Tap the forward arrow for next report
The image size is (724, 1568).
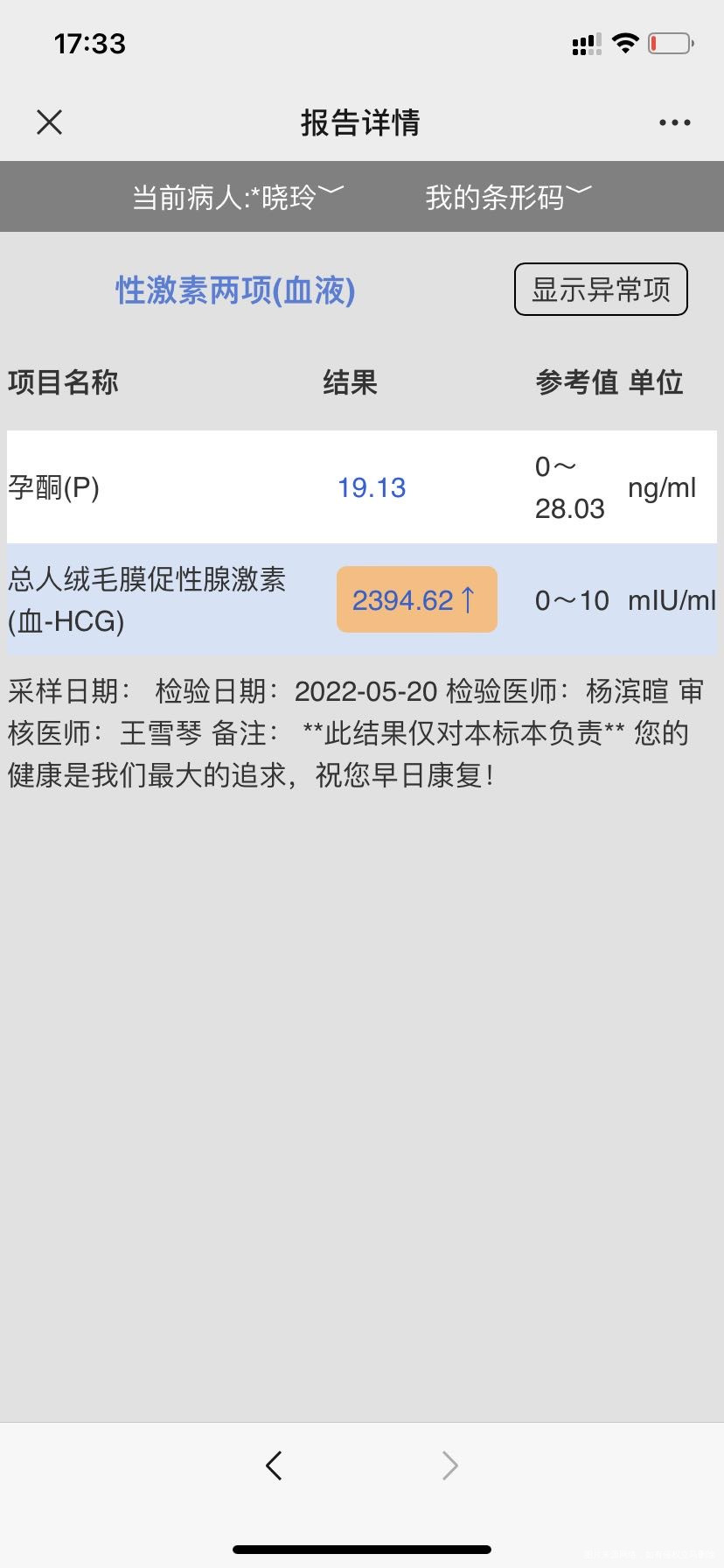tap(449, 1465)
